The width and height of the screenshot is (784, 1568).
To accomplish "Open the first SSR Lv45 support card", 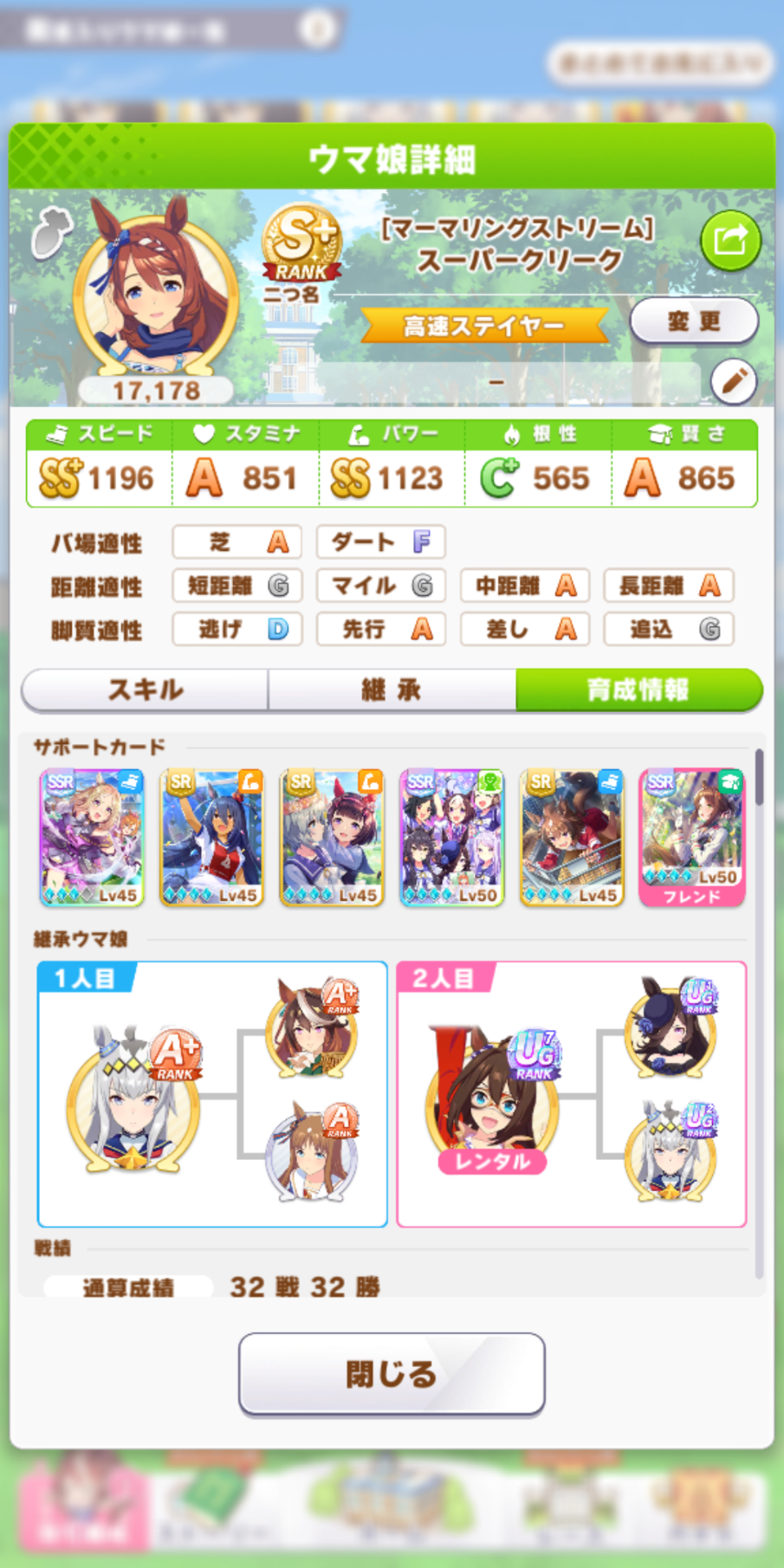I will click(92, 838).
